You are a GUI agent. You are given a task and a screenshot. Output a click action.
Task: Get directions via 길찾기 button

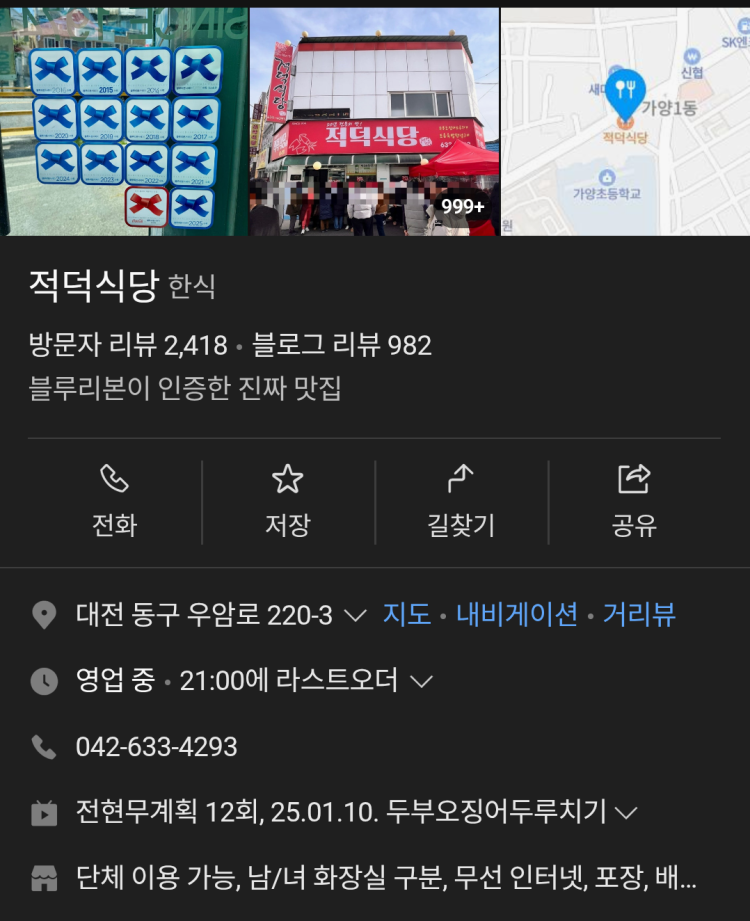tap(461, 501)
